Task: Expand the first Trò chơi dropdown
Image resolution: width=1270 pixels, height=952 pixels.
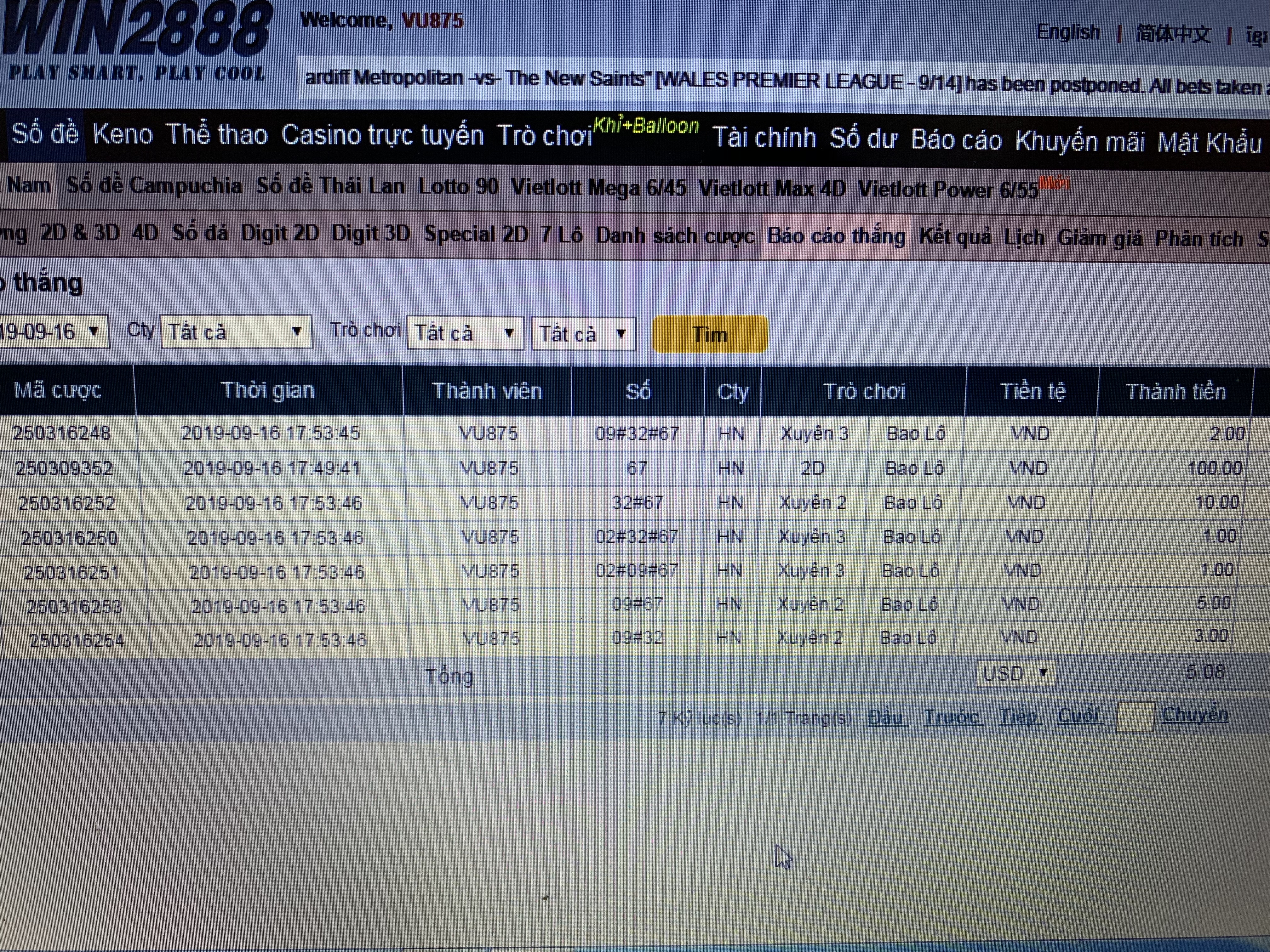Action: coord(465,333)
